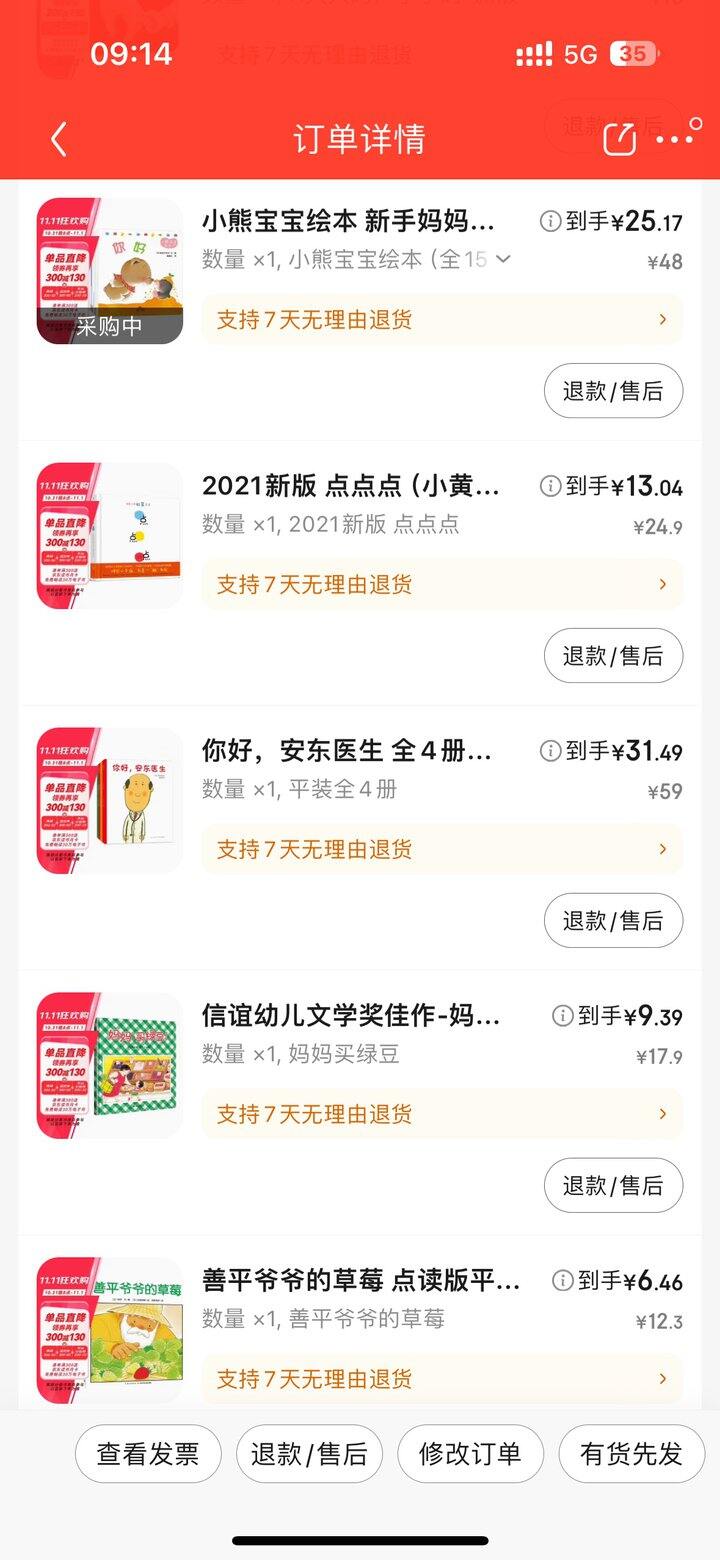Screen dimensions: 720x1560
Task: Go back from the 订单详情 page
Action: 59,139
